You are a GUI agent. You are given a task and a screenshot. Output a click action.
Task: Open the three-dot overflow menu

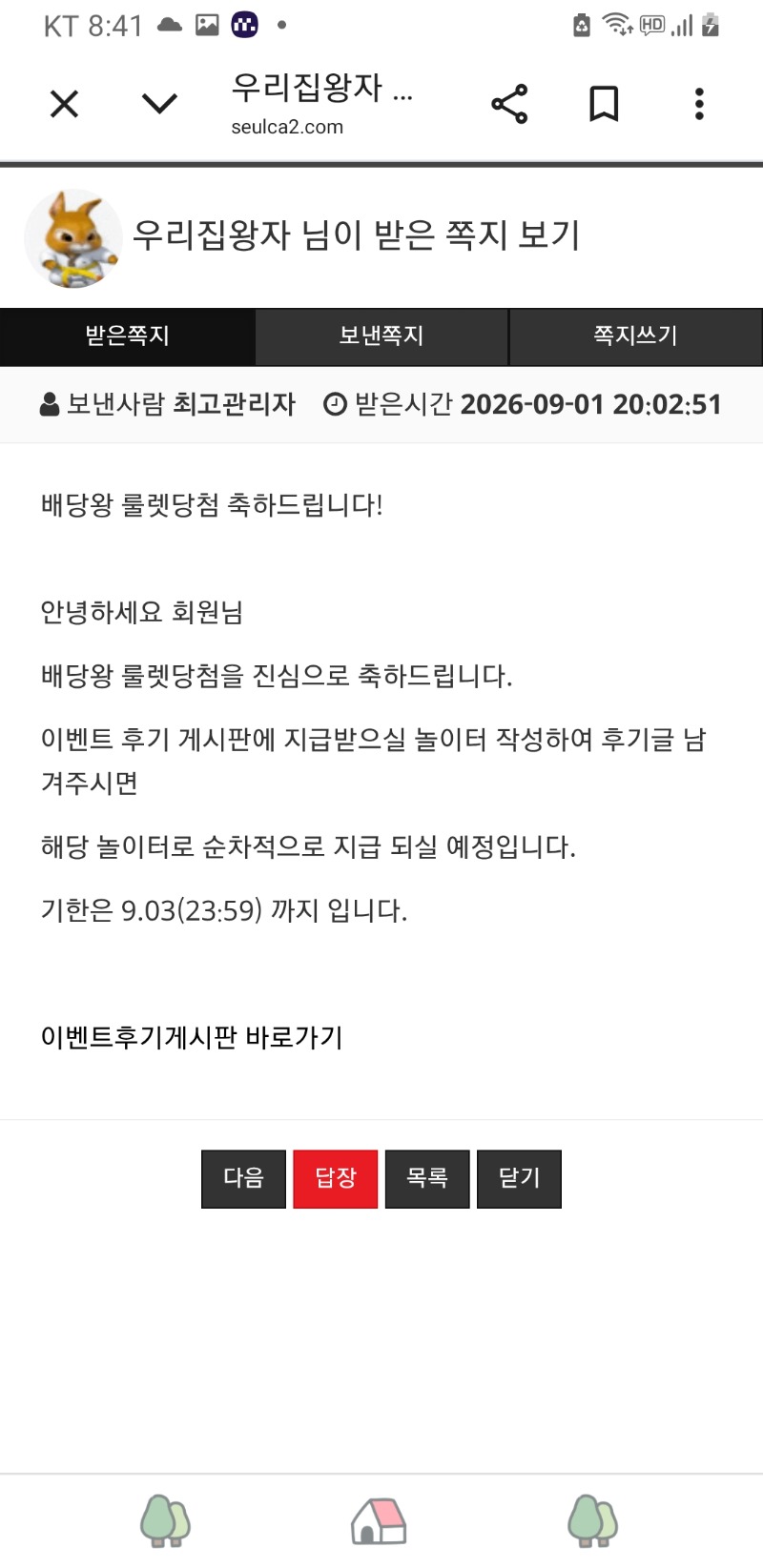point(699,103)
